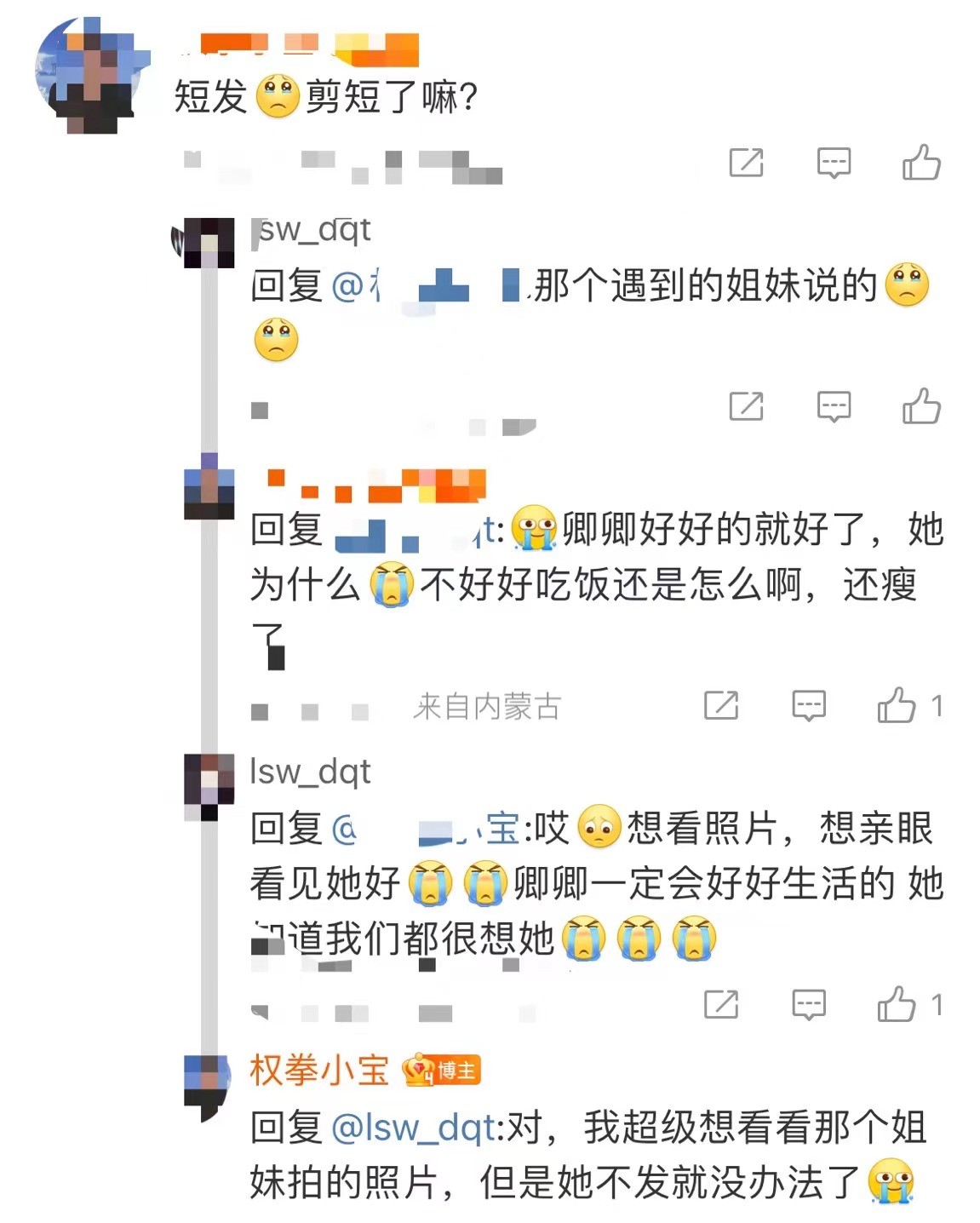Like lsw_dqt's reply '想看照片'

pyautogui.click(x=897, y=1004)
